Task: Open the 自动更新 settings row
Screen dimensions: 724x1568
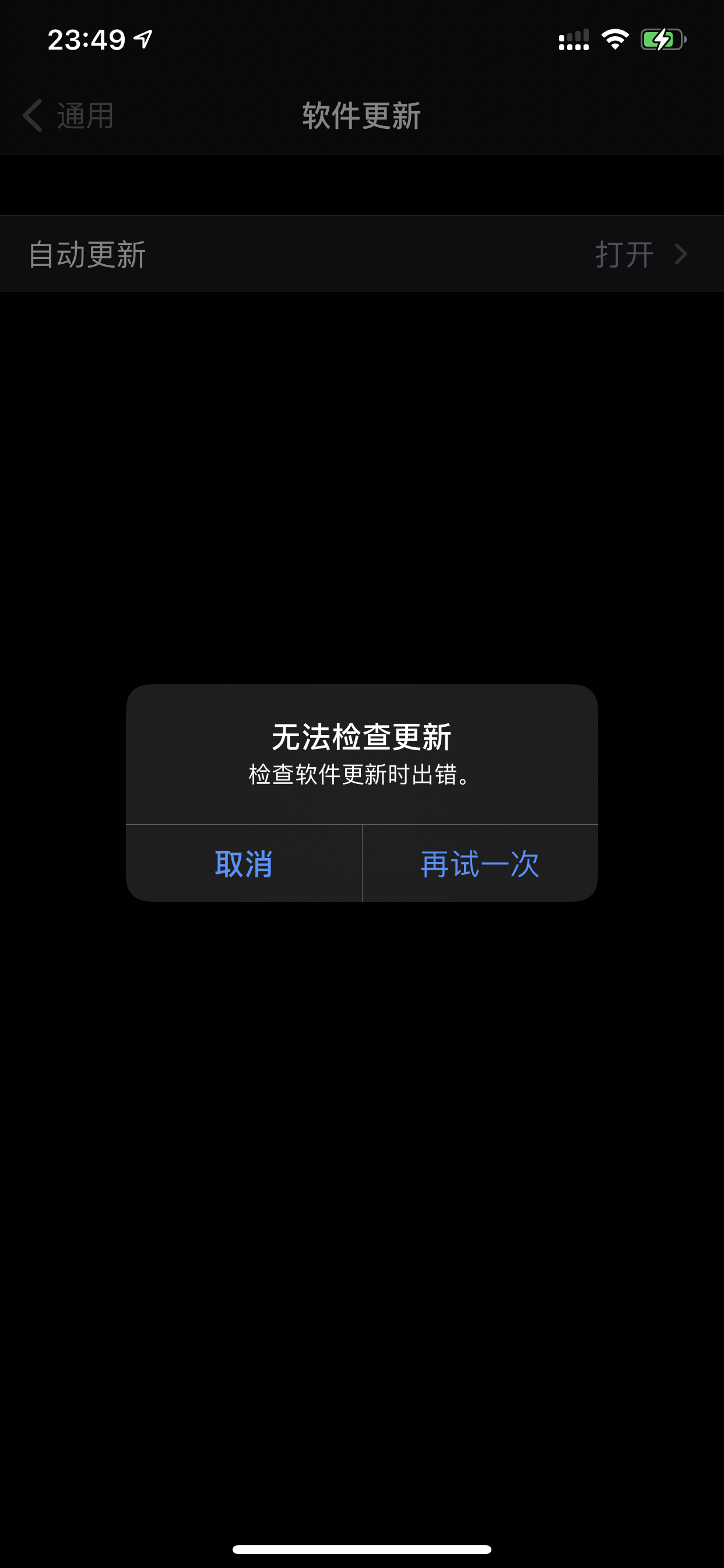Action: pyautogui.click(x=361, y=254)
